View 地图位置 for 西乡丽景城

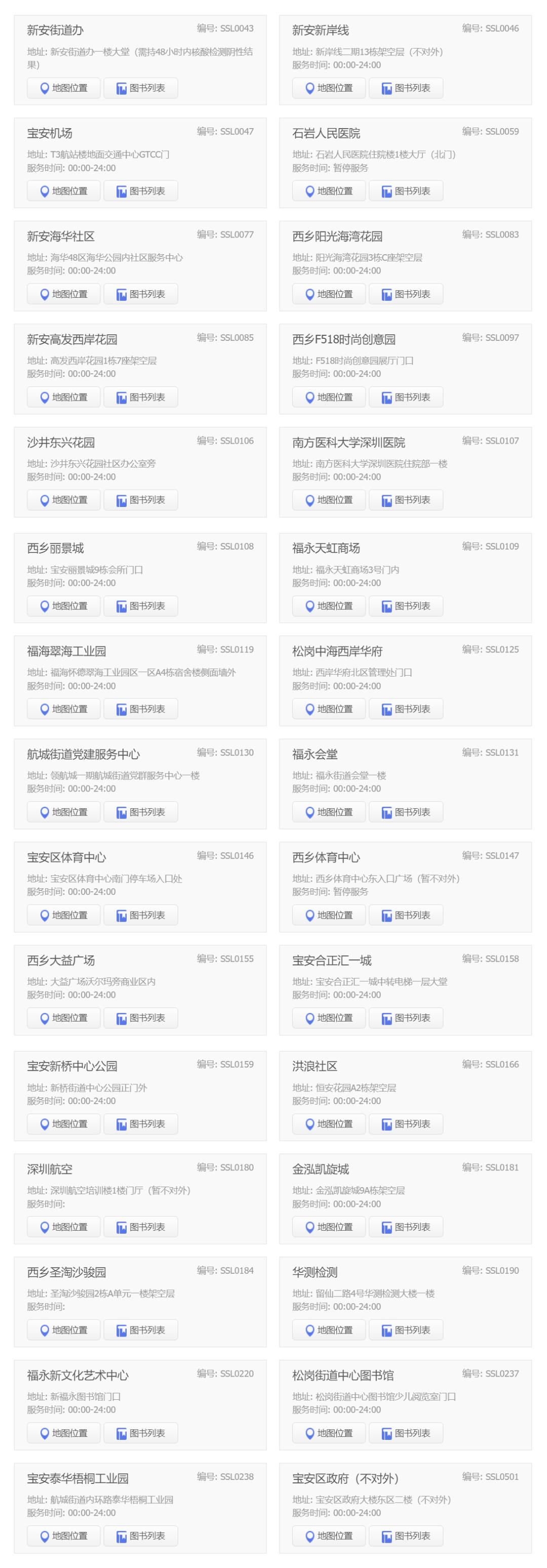click(63, 606)
